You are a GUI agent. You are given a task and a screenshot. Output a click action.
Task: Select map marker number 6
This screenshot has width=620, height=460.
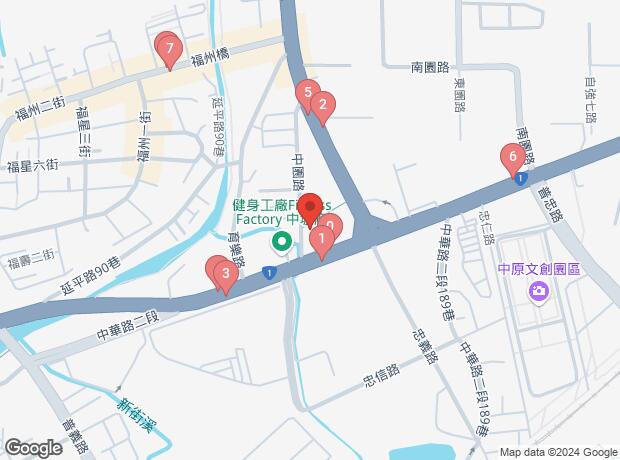point(512,157)
